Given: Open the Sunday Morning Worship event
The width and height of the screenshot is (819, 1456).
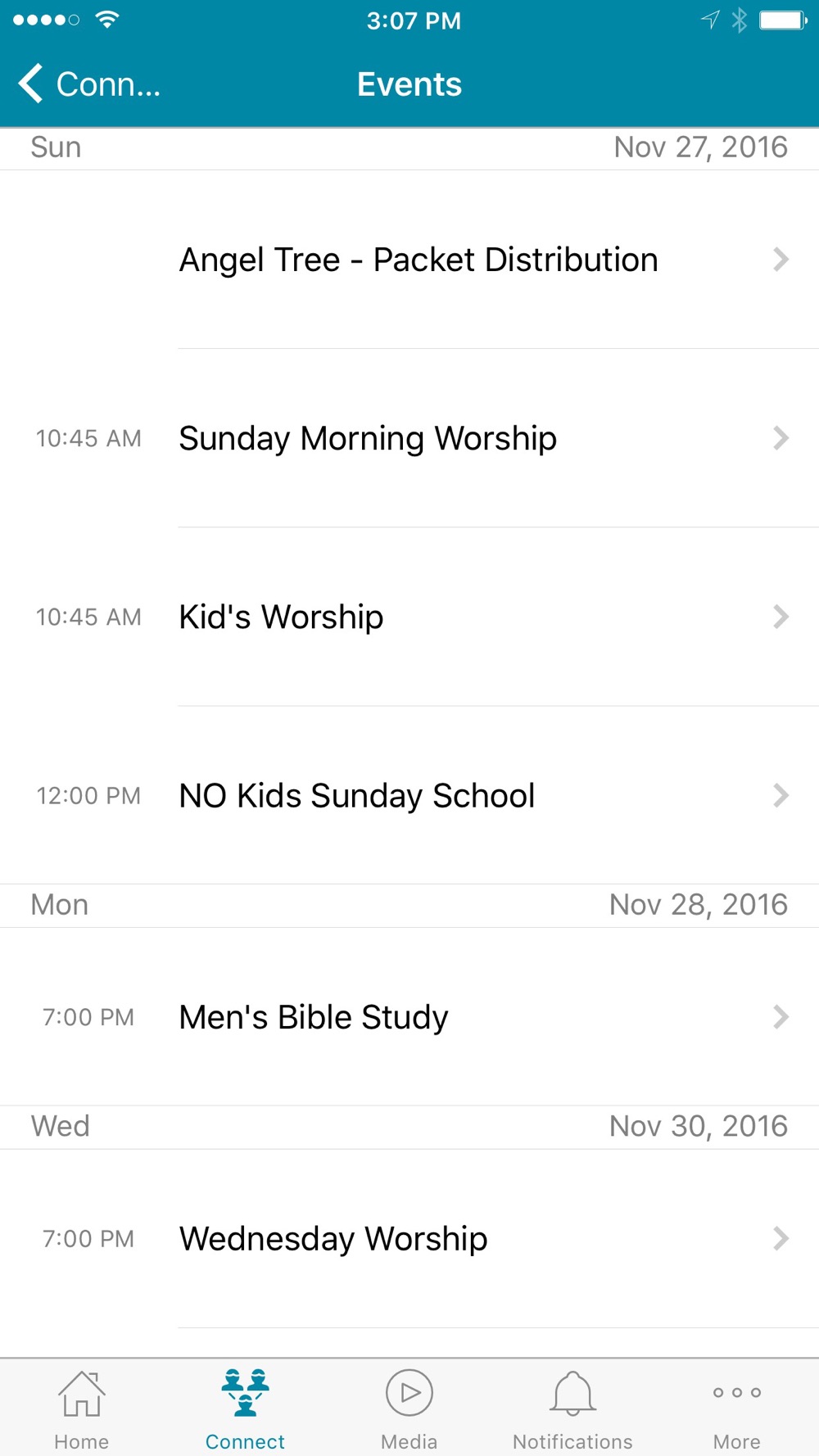Looking at the screenshot, I should 409,438.
